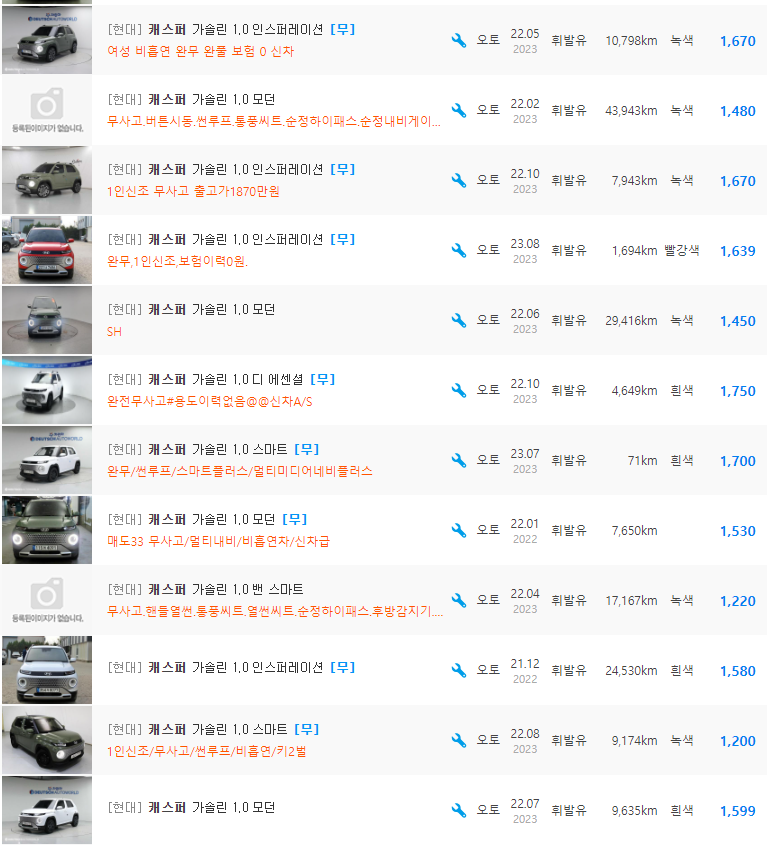Select wrench icon on bottom 캐스퍼 모던 listing
767x845 pixels.
[458, 809]
